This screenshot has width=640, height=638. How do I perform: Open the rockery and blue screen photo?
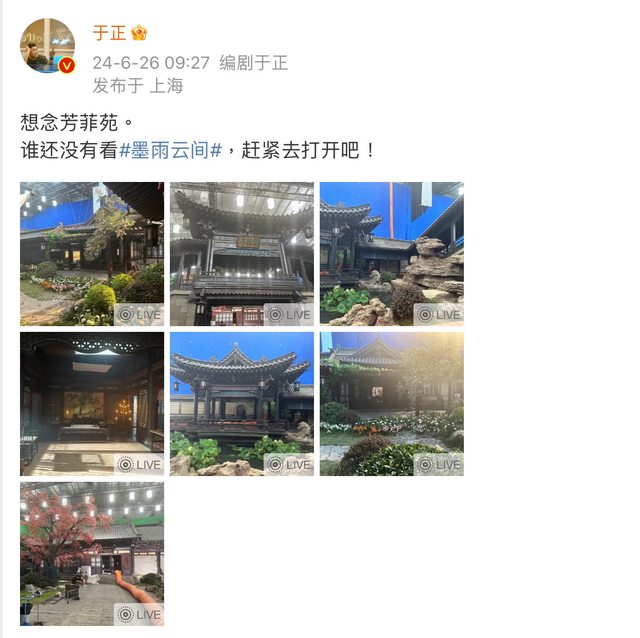[x=391, y=254]
